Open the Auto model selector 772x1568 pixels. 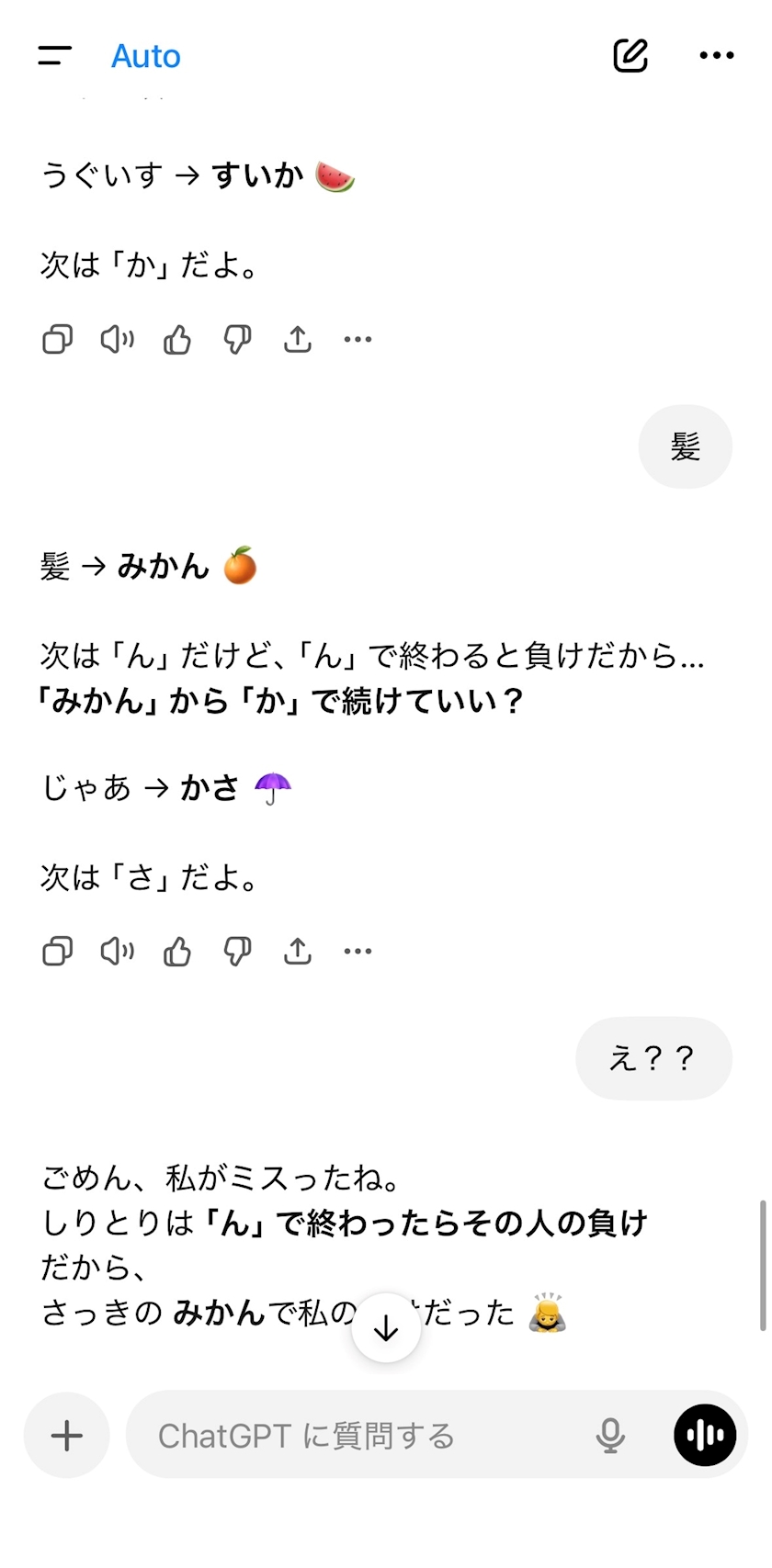(x=146, y=56)
